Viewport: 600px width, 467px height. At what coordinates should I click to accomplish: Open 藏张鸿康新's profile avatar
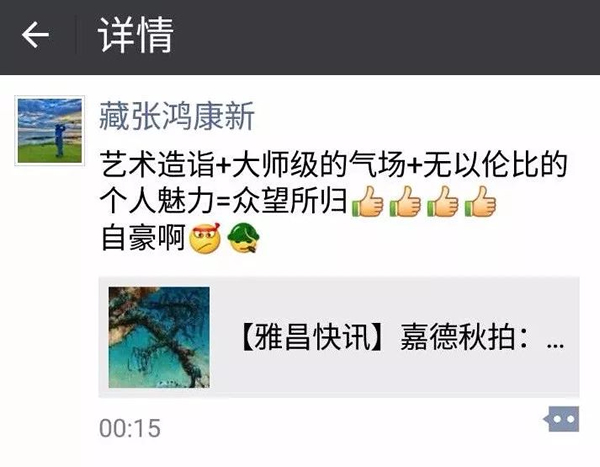(x=50, y=131)
